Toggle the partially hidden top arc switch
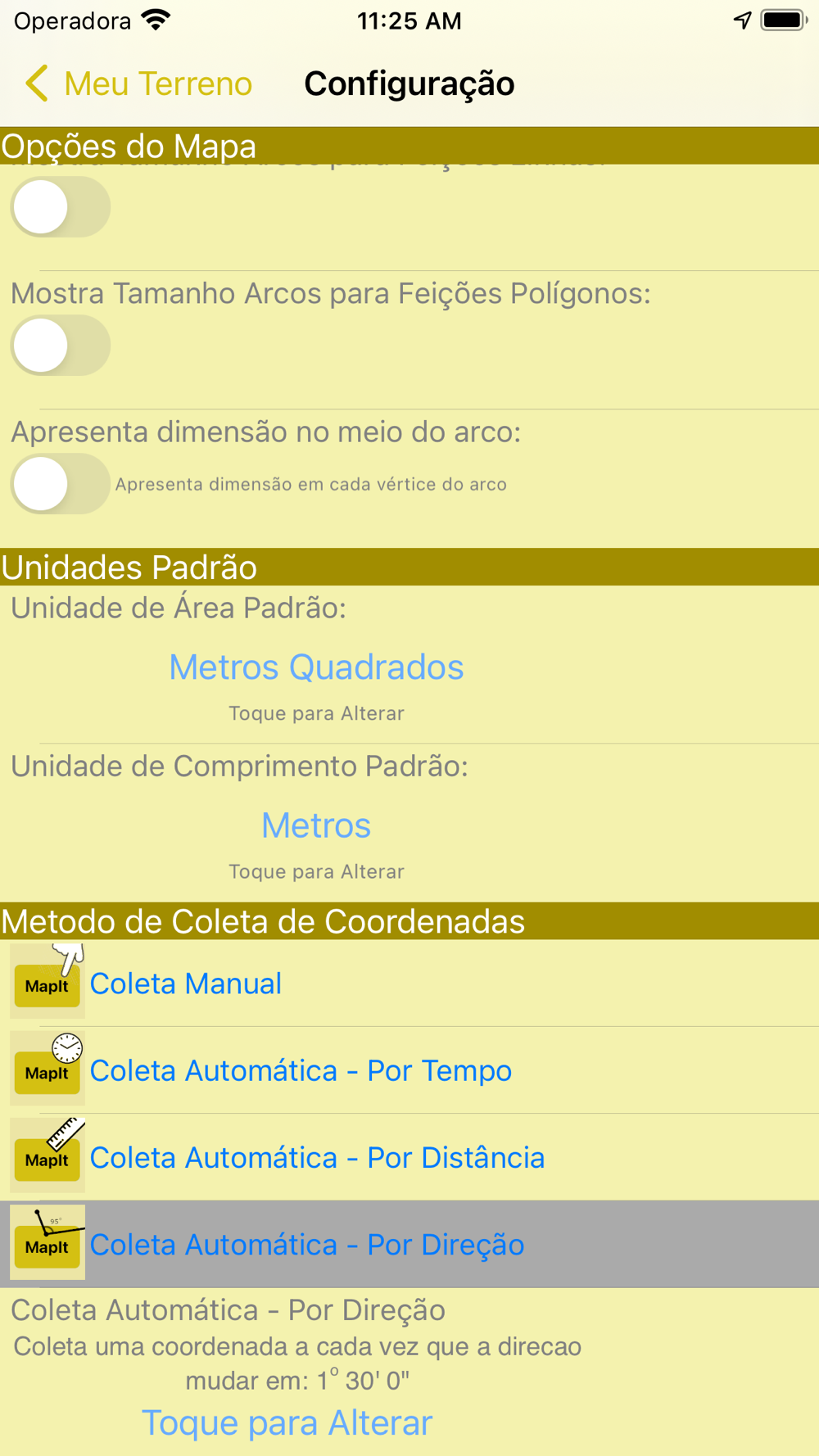The height and width of the screenshot is (1456, 819). coord(61,207)
